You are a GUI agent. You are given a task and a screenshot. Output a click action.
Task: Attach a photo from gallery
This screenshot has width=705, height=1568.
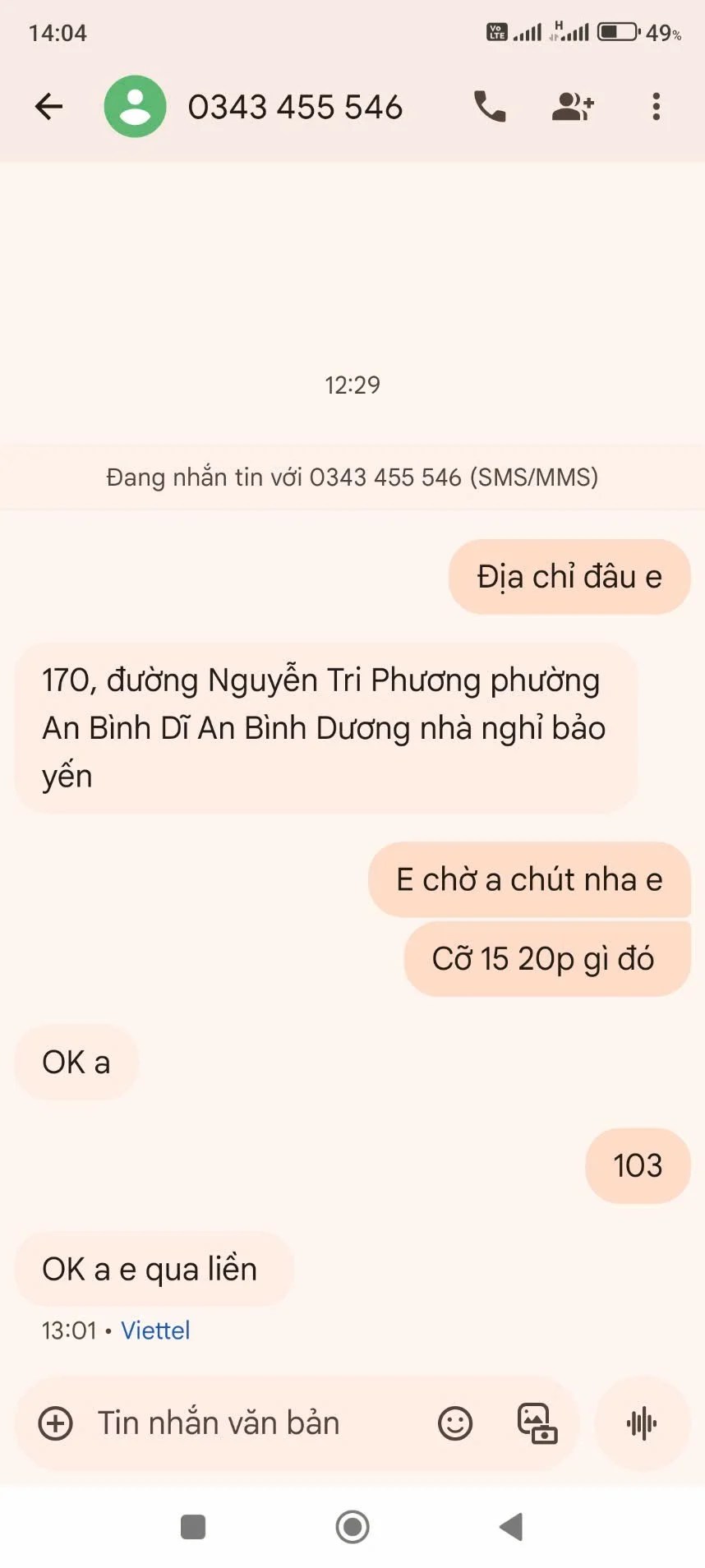pos(537,1423)
